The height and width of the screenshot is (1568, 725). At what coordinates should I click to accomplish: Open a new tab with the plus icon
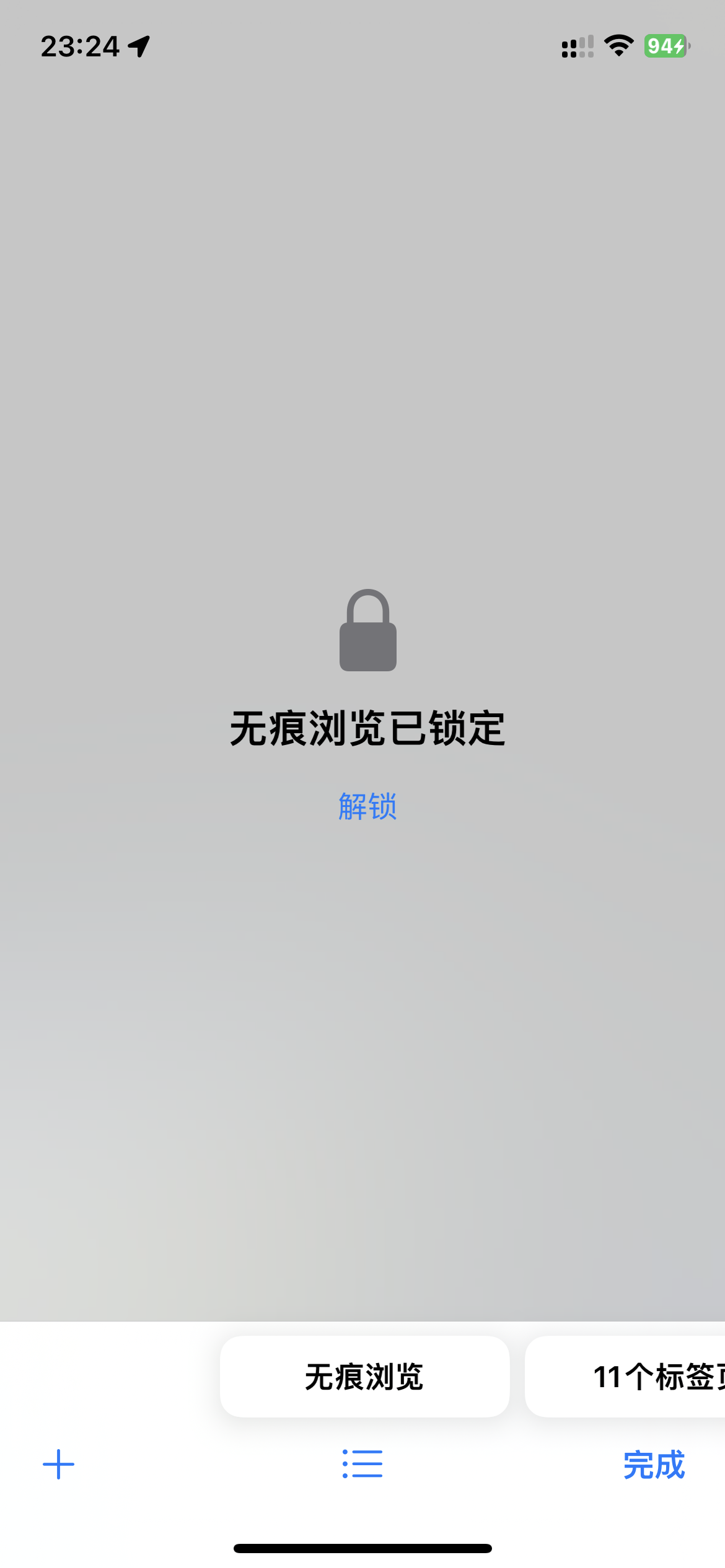[59, 1465]
